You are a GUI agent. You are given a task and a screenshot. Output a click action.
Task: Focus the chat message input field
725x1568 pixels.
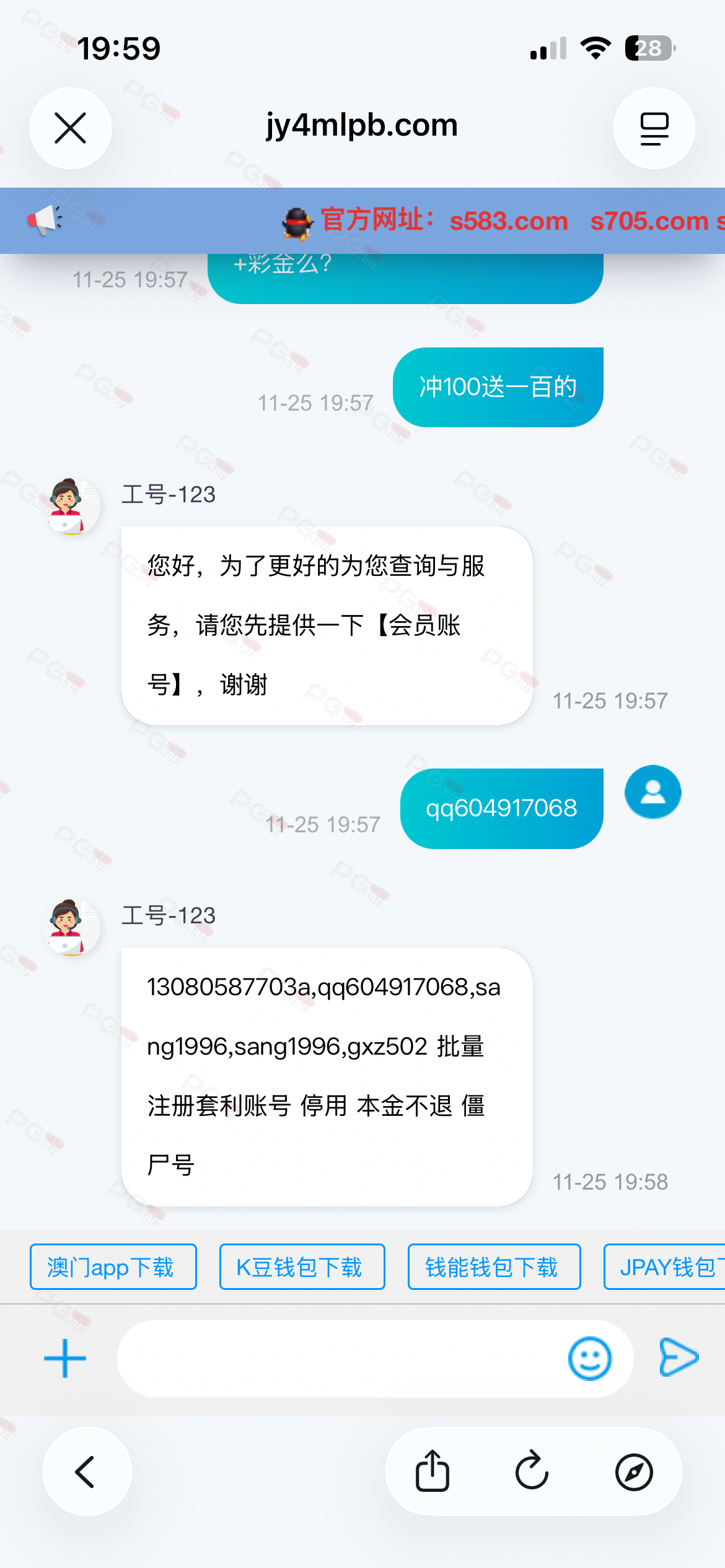(x=341, y=1358)
